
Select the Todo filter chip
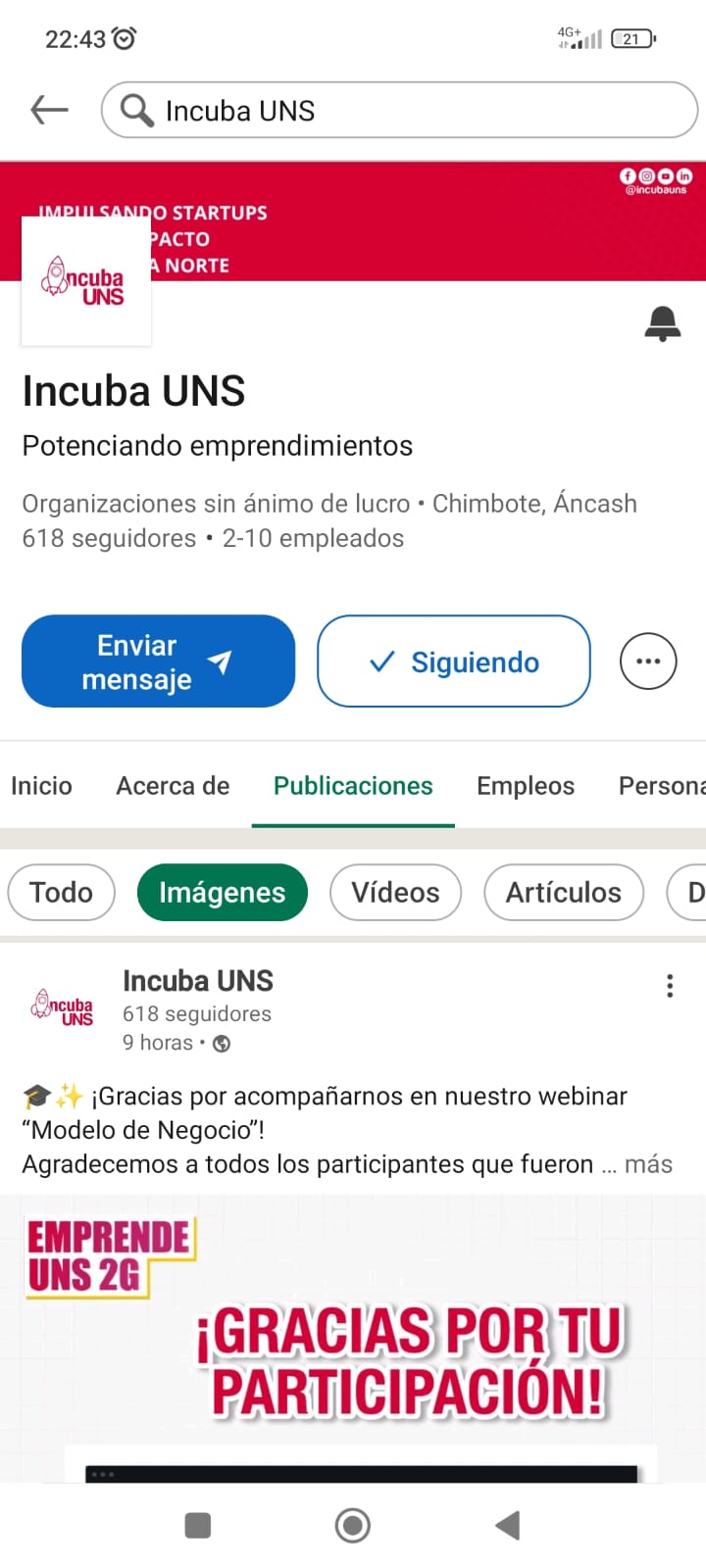click(x=61, y=893)
